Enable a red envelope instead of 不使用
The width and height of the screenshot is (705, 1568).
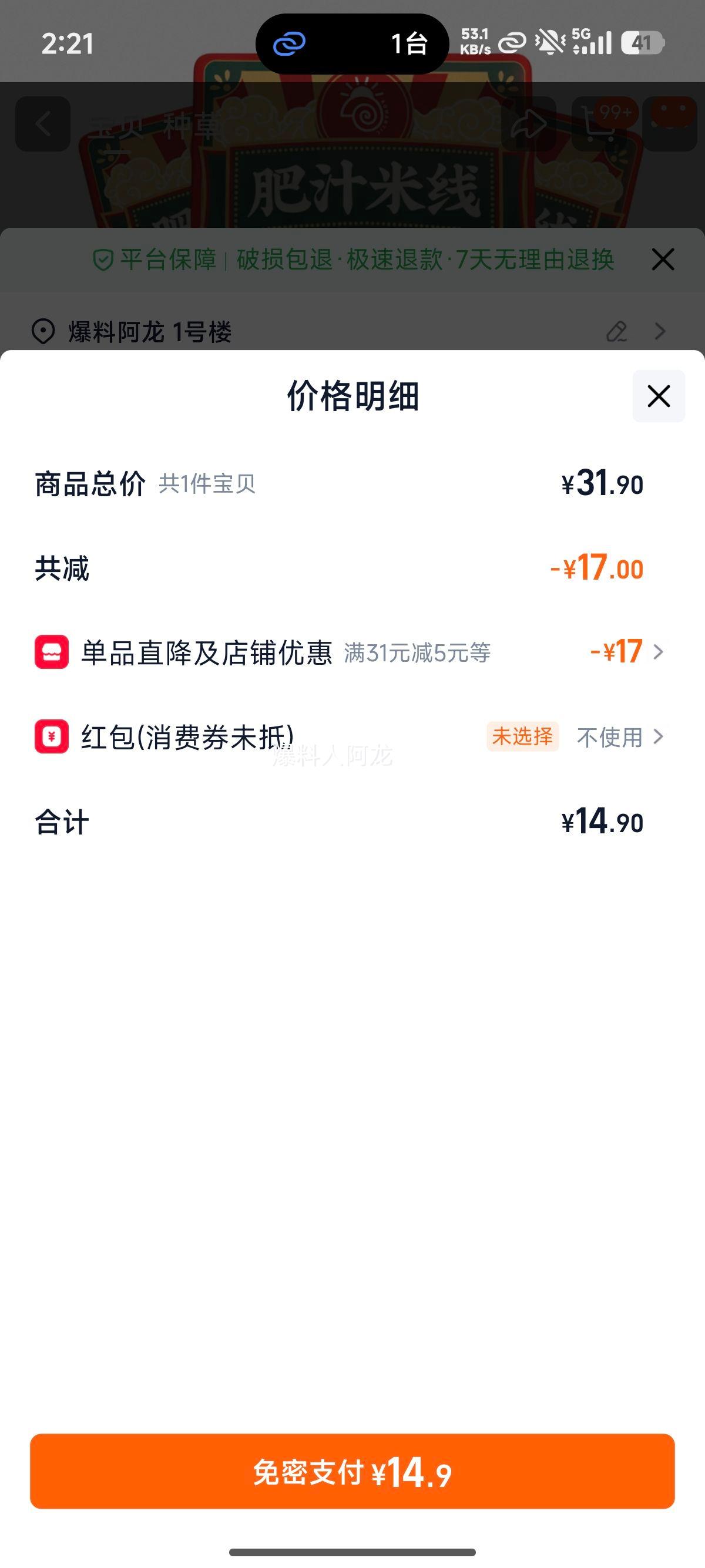[609, 737]
